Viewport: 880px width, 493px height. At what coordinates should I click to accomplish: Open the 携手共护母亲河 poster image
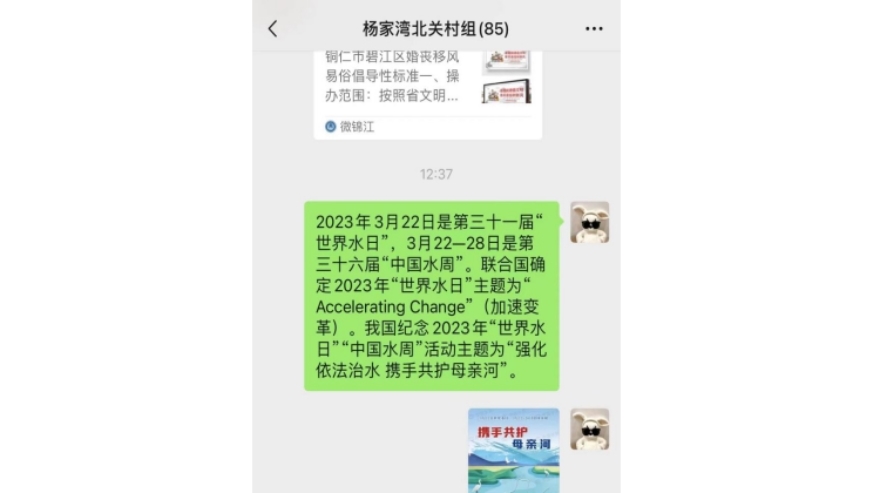513,450
